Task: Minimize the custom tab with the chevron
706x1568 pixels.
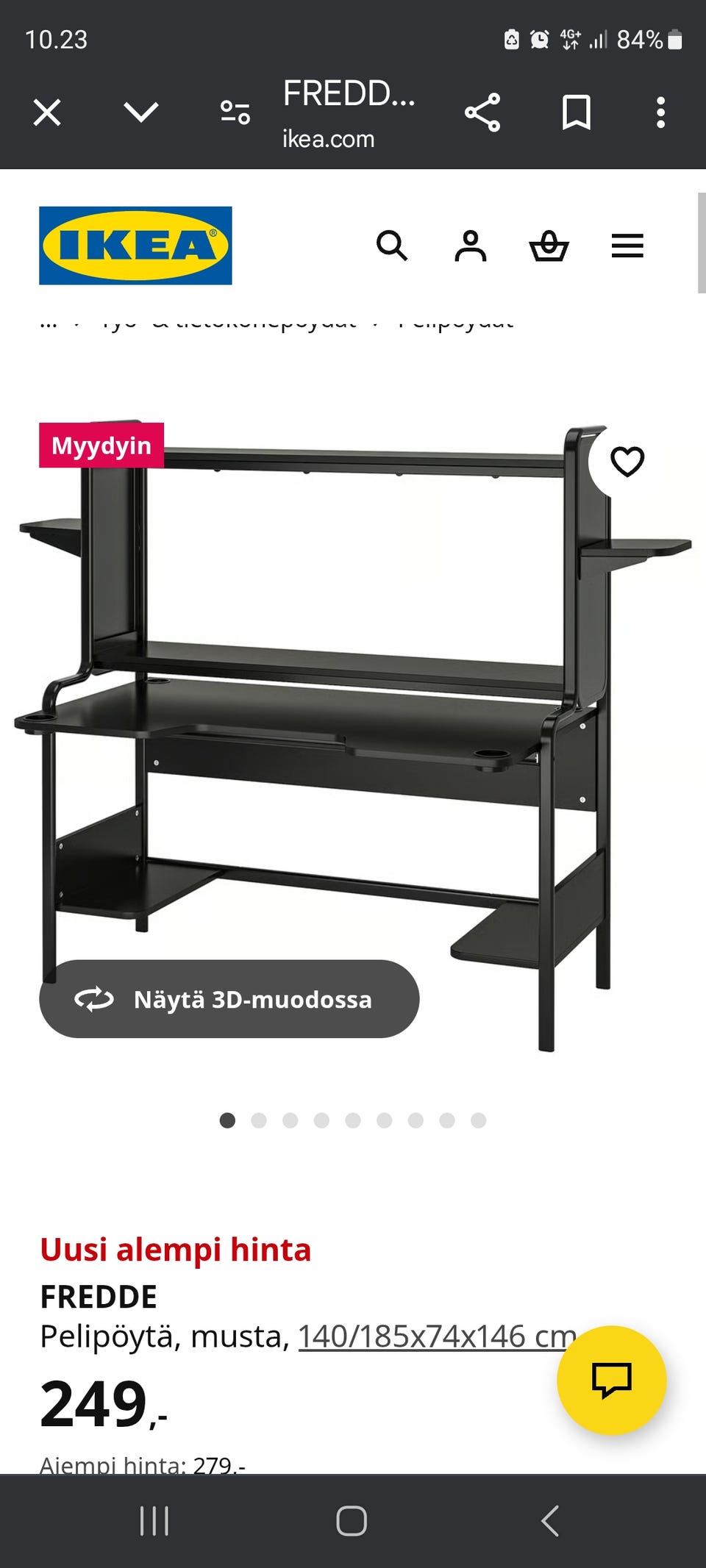Action: pos(140,112)
